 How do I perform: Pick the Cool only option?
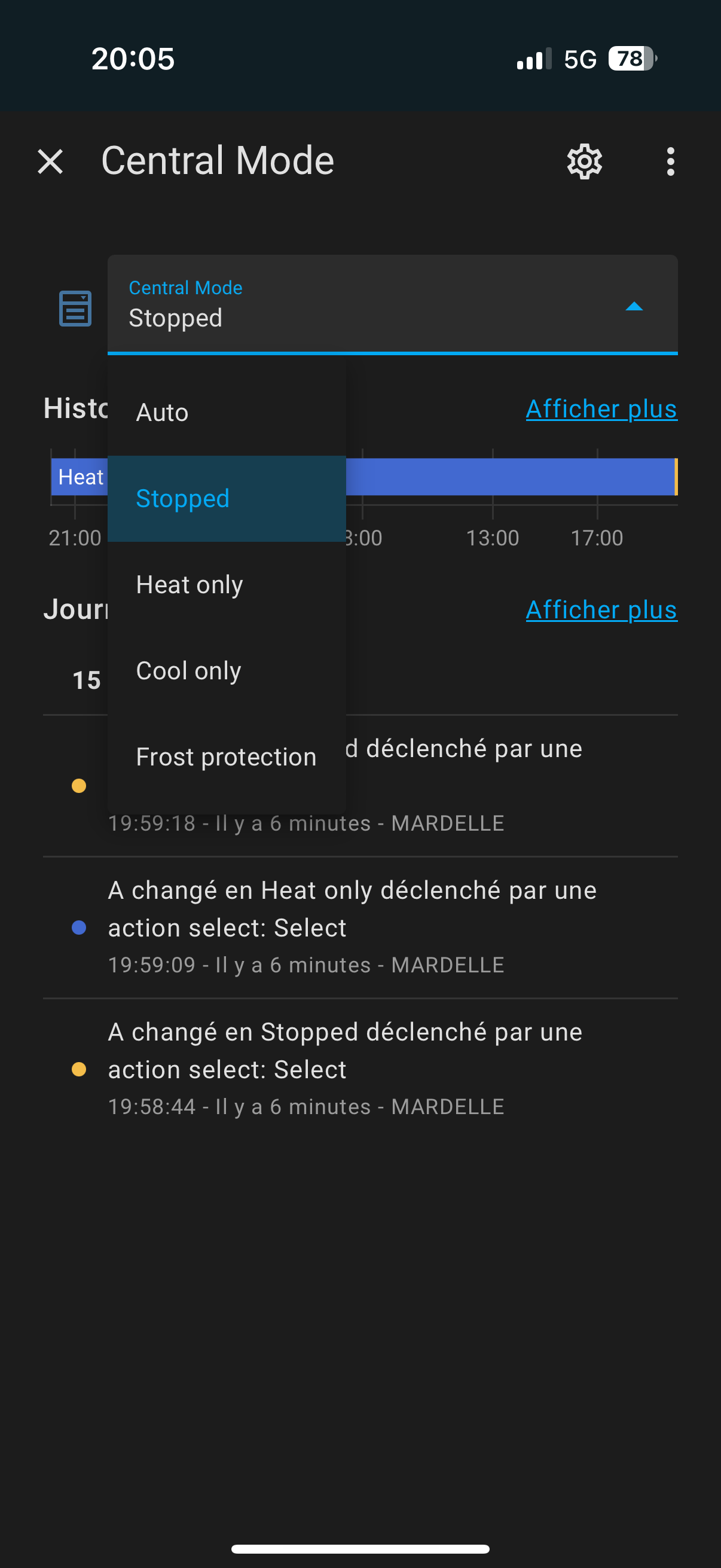(227, 671)
